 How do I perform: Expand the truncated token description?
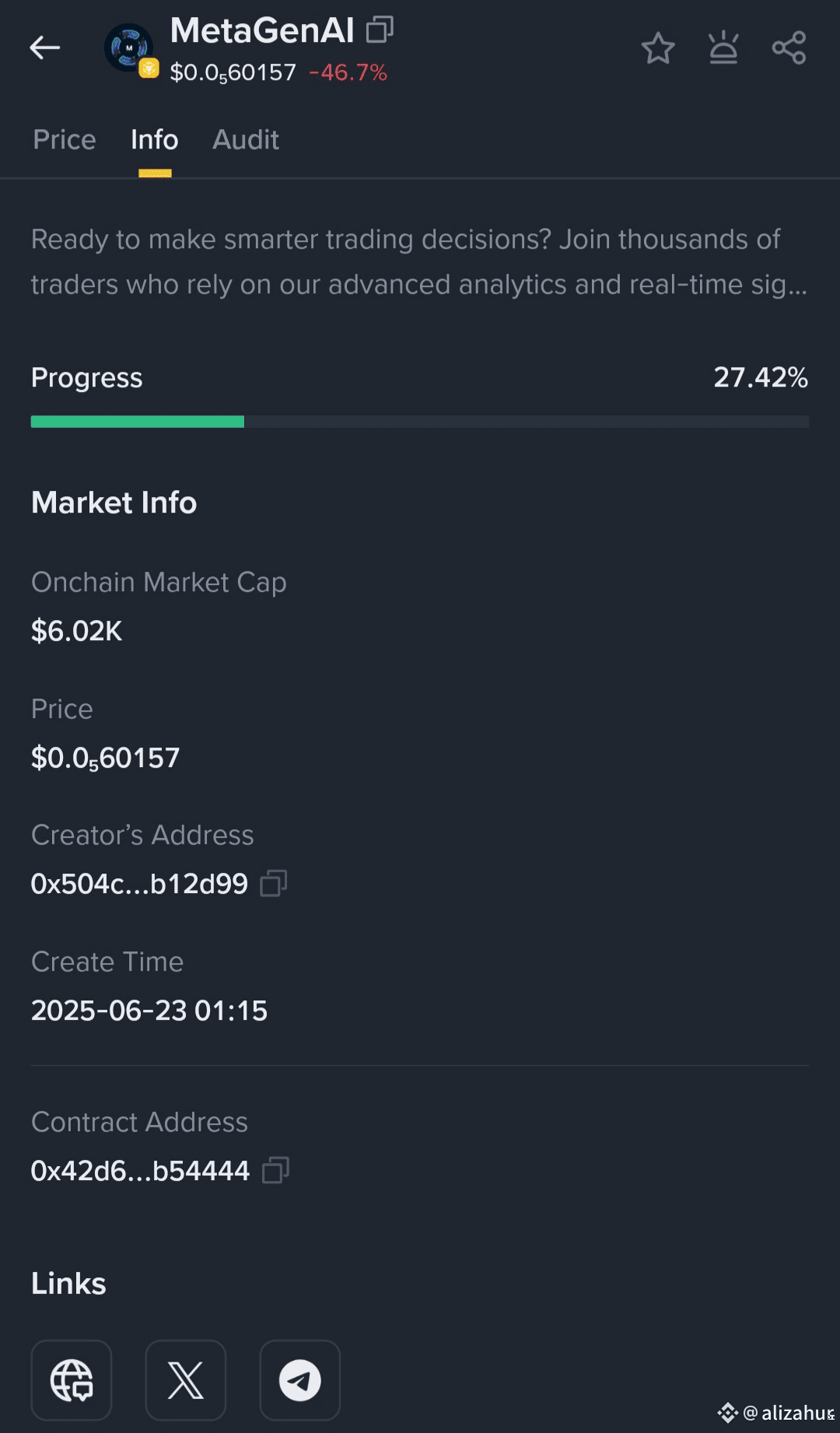pyautogui.click(x=419, y=261)
